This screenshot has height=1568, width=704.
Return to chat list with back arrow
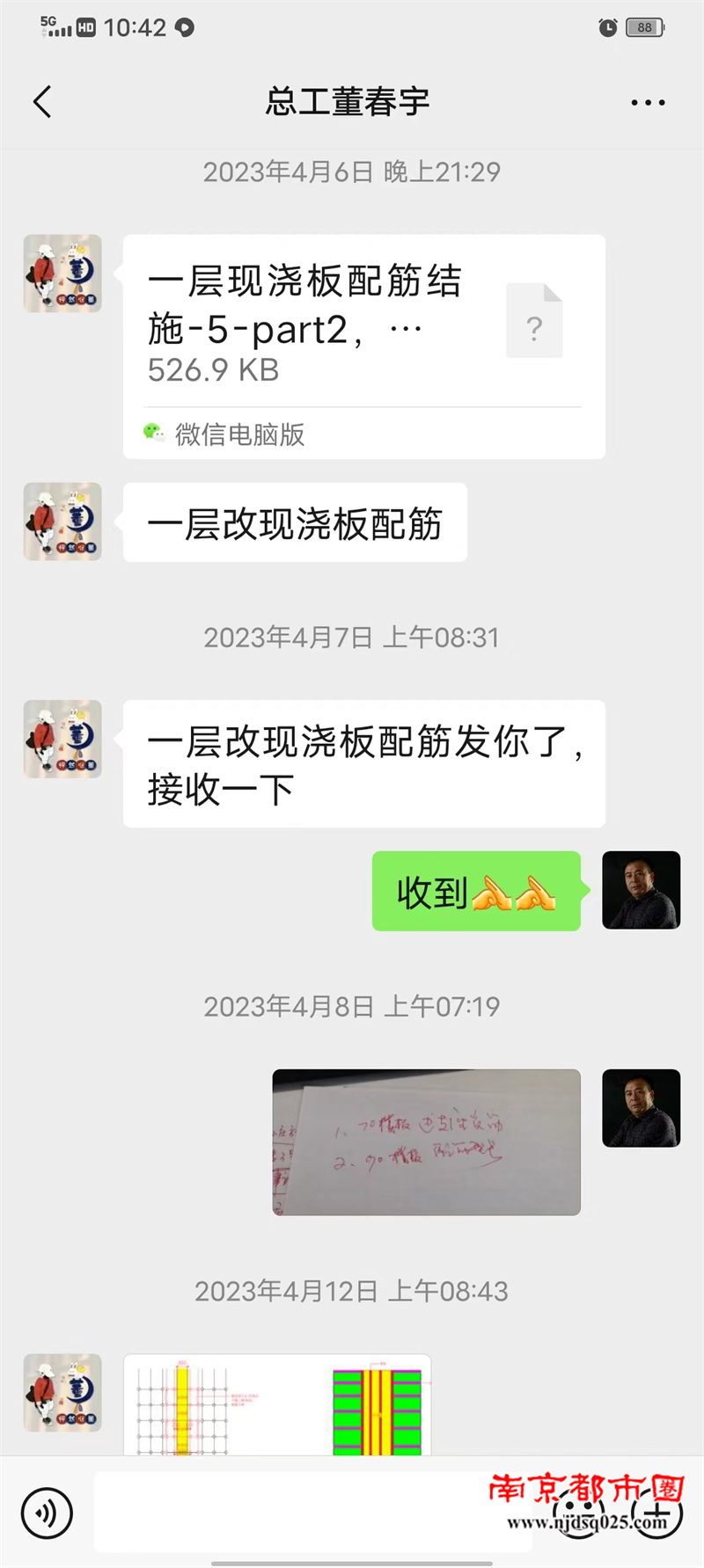pyautogui.click(x=41, y=101)
